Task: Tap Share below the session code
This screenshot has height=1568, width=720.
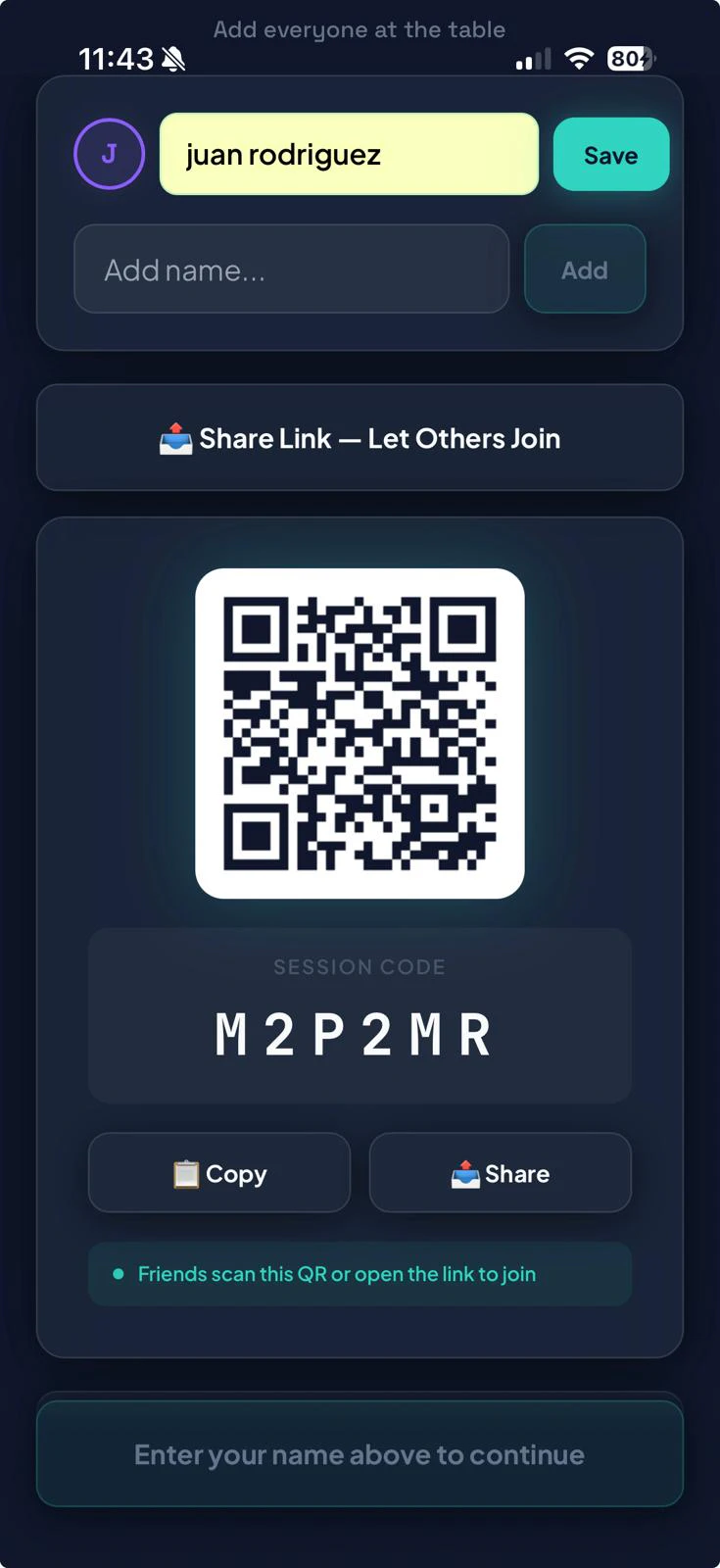Action: 500,1173
